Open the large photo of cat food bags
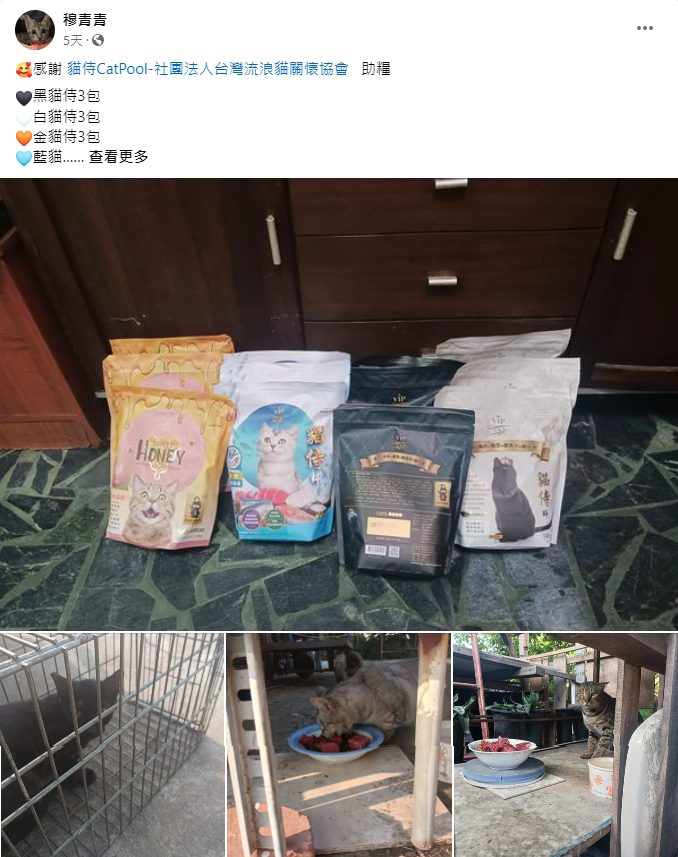Screen dimensions: 678x857 (339, 404)
